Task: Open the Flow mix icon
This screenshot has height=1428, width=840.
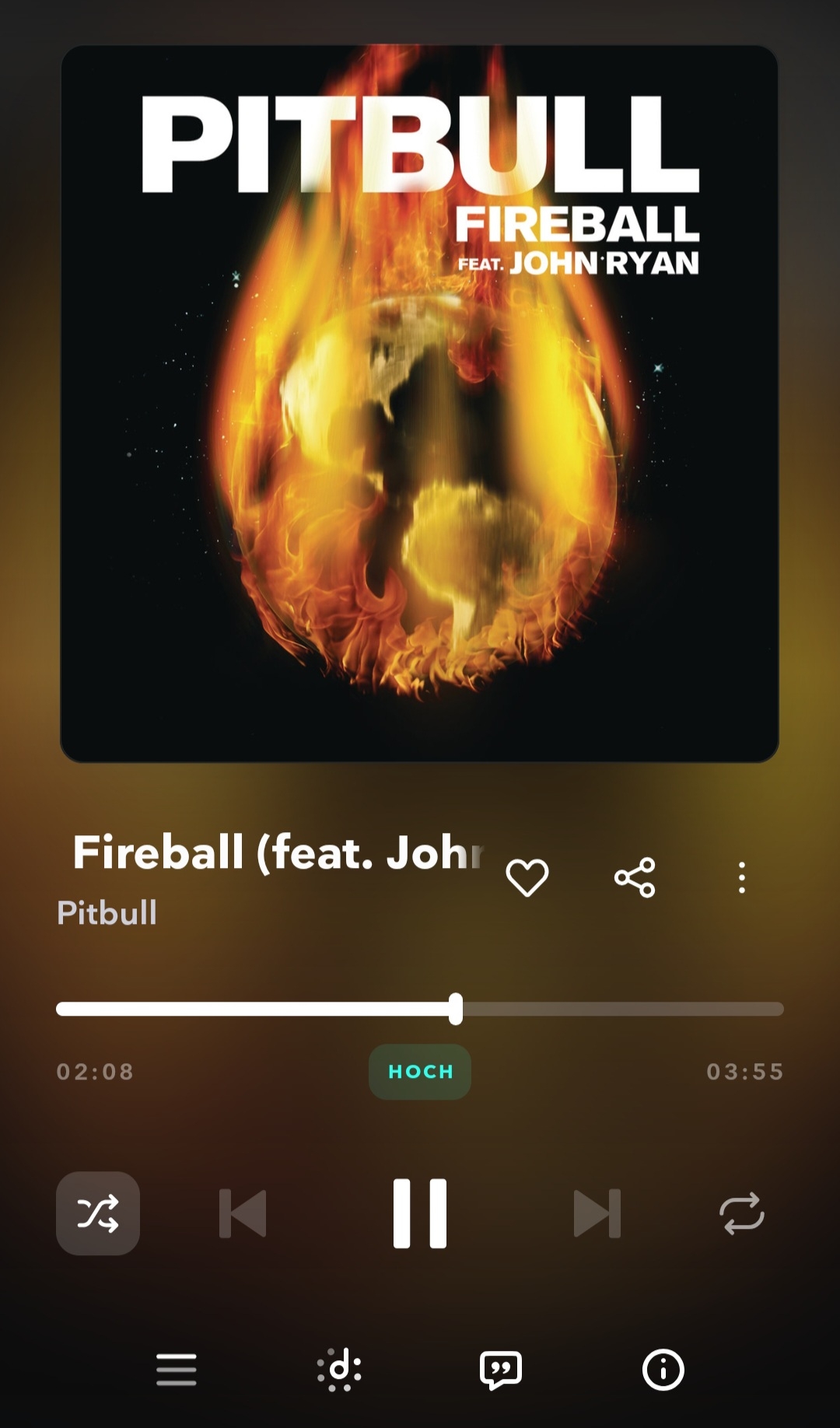Action: click(339, 1370)
